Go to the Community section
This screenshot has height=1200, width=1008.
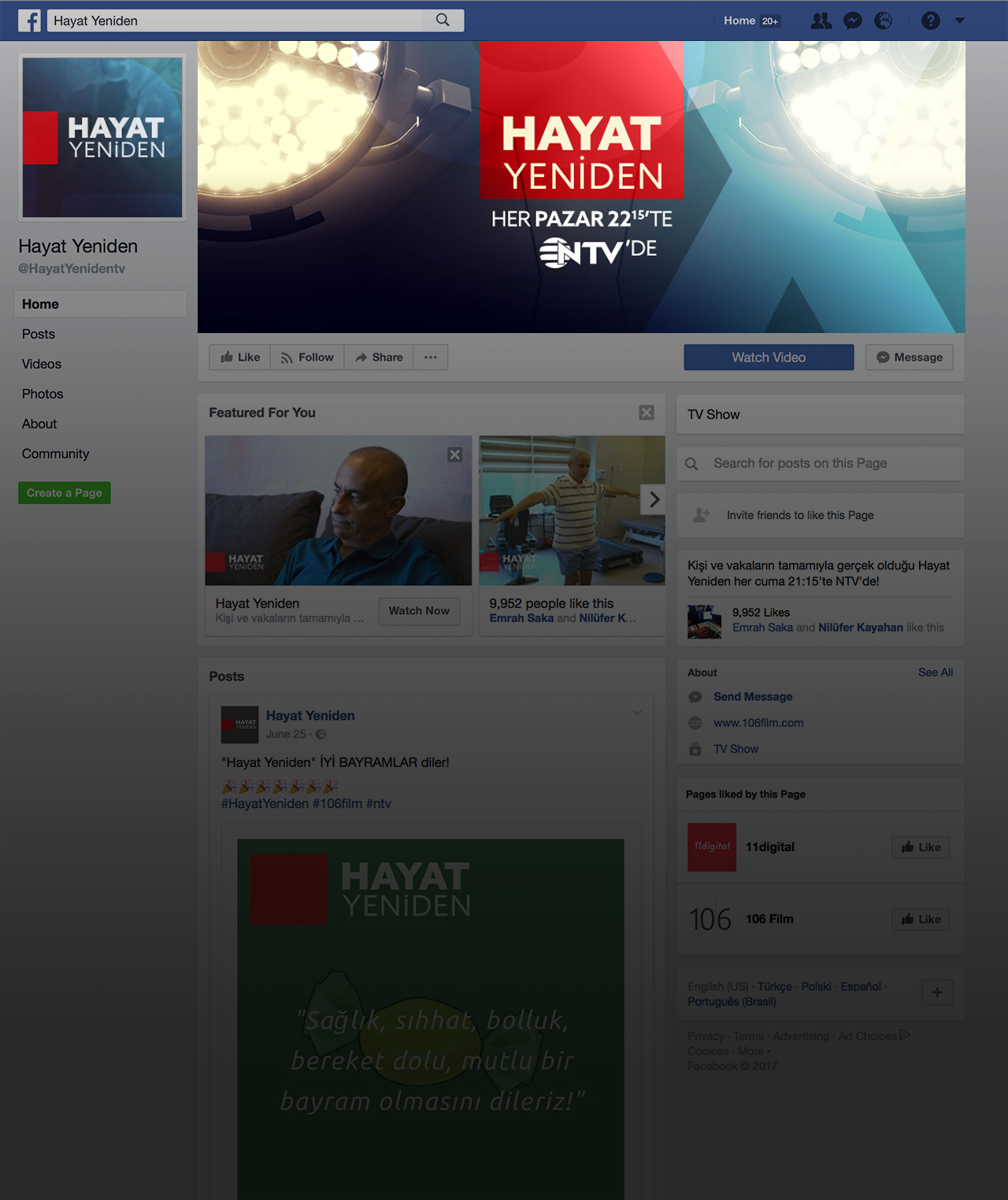tap(55, 454)
